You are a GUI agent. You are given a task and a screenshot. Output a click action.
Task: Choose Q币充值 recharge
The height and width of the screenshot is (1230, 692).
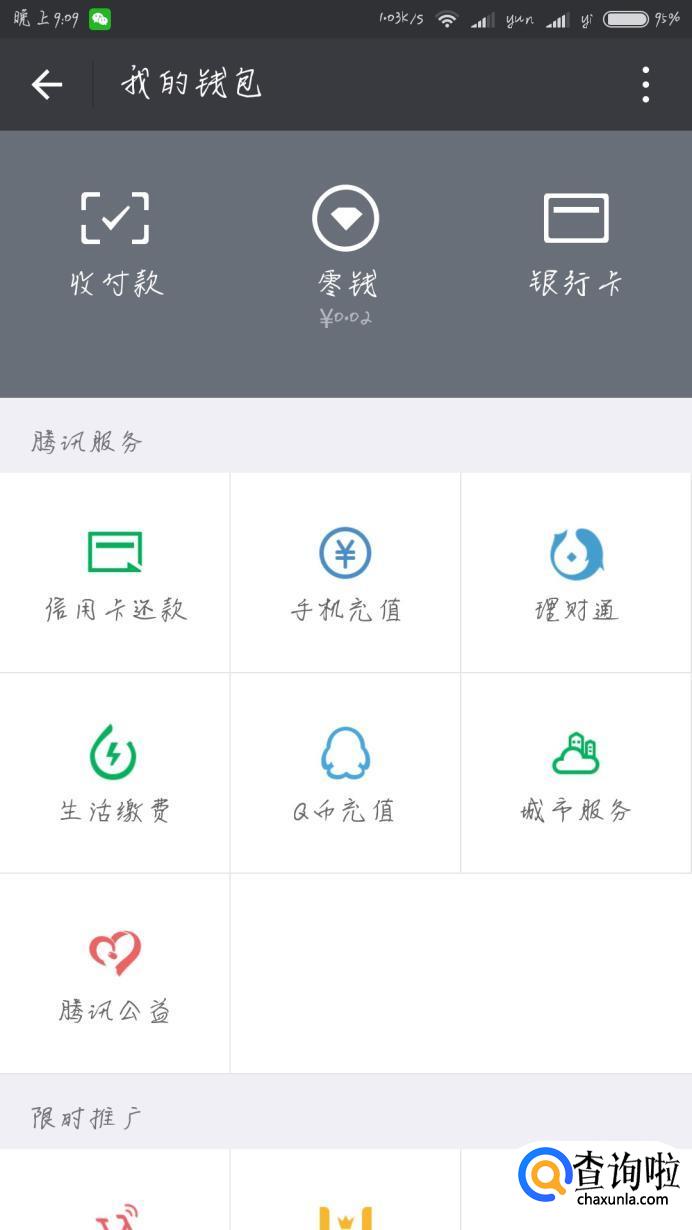346,773
